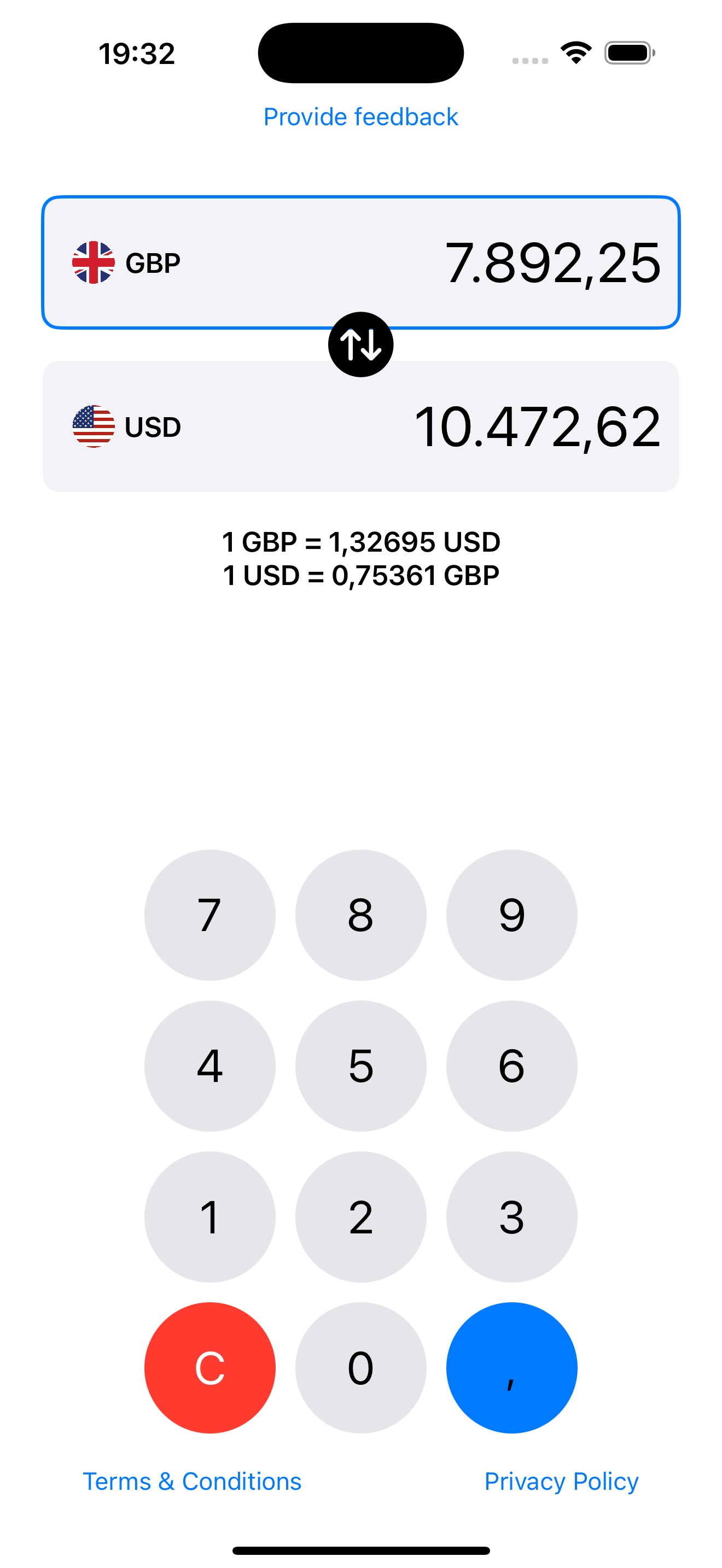Viewport: 722px width, 1568px height.
Task: Tap digit 7 on the keypad
Action: click(209, 915)
